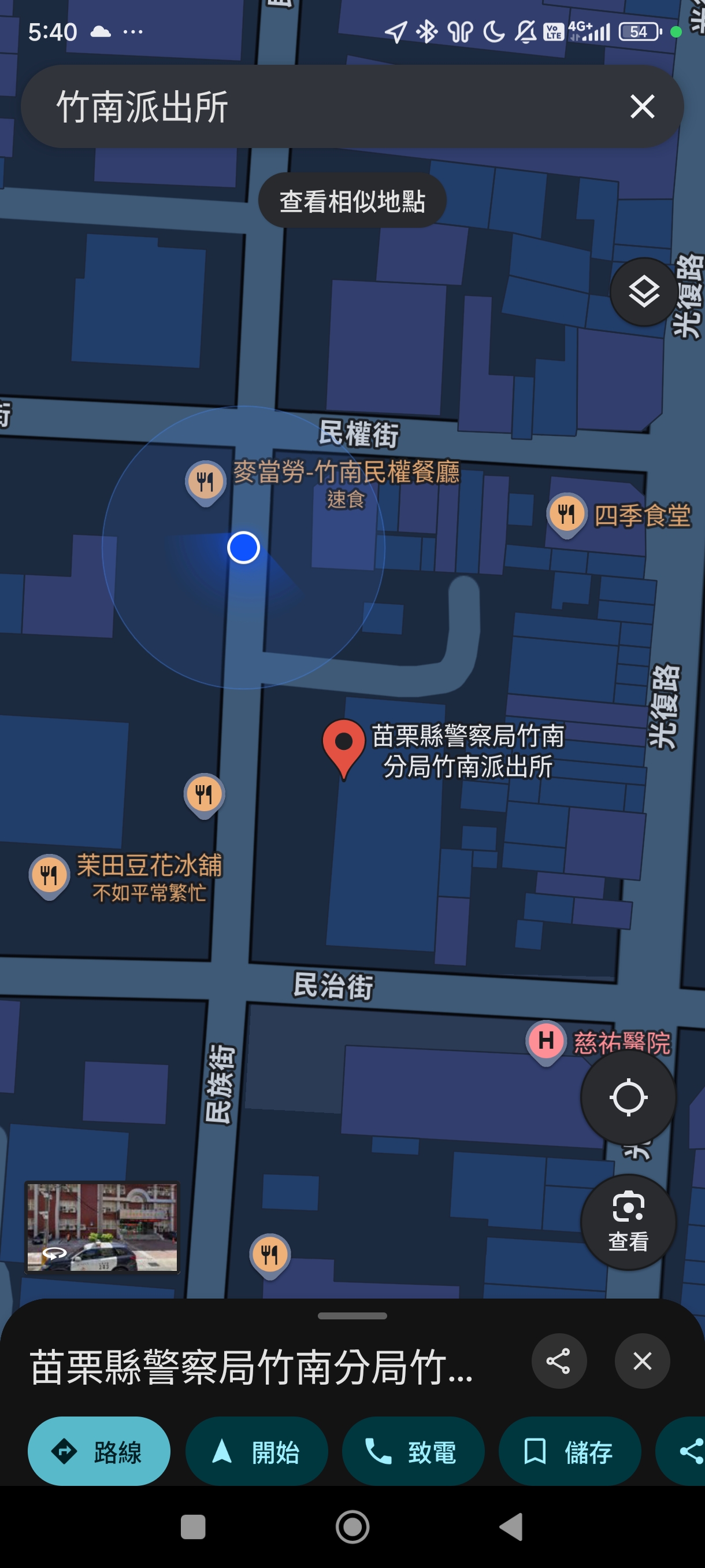Go to the system home screen
The width and height of the screenshot is (705, 1568).
click(x=352, y=1526)
